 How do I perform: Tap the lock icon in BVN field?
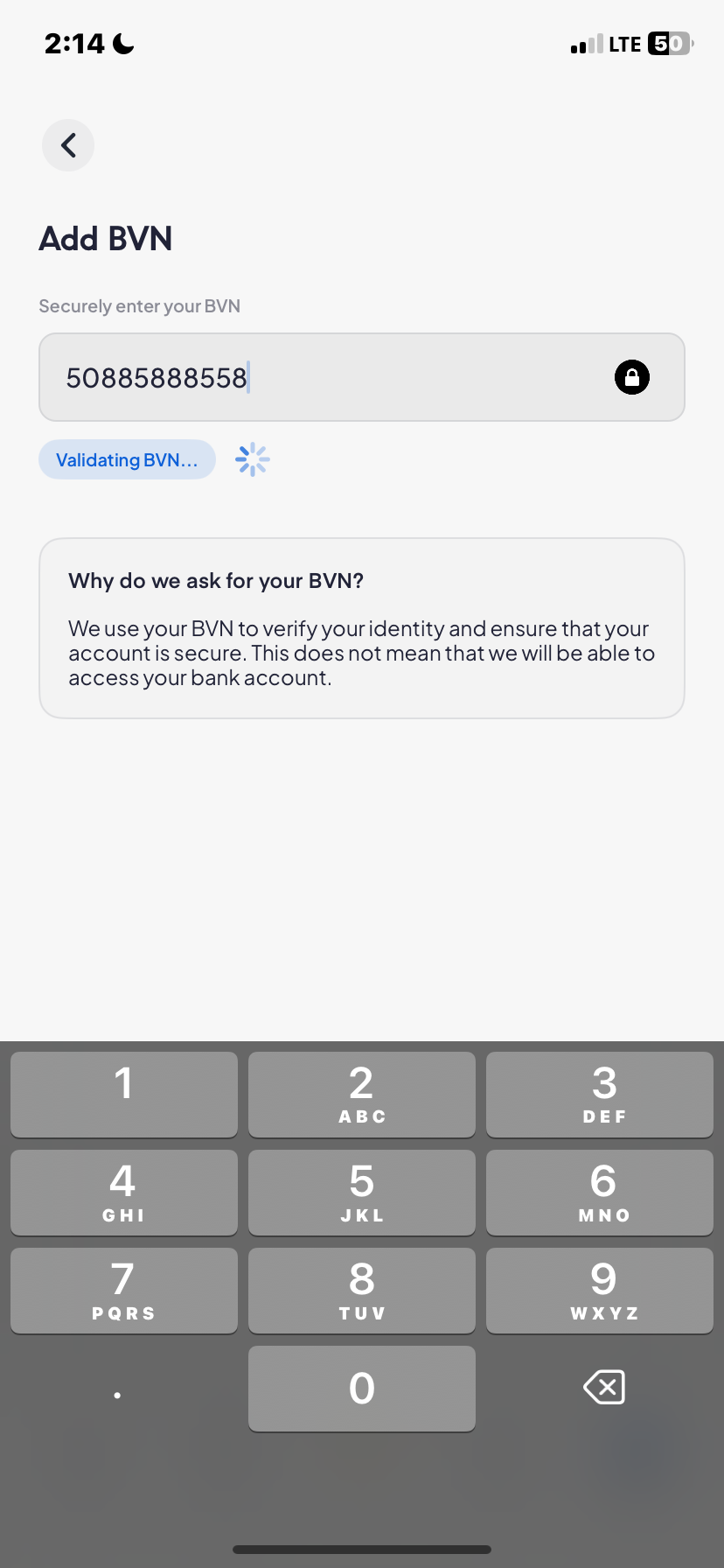631,378
